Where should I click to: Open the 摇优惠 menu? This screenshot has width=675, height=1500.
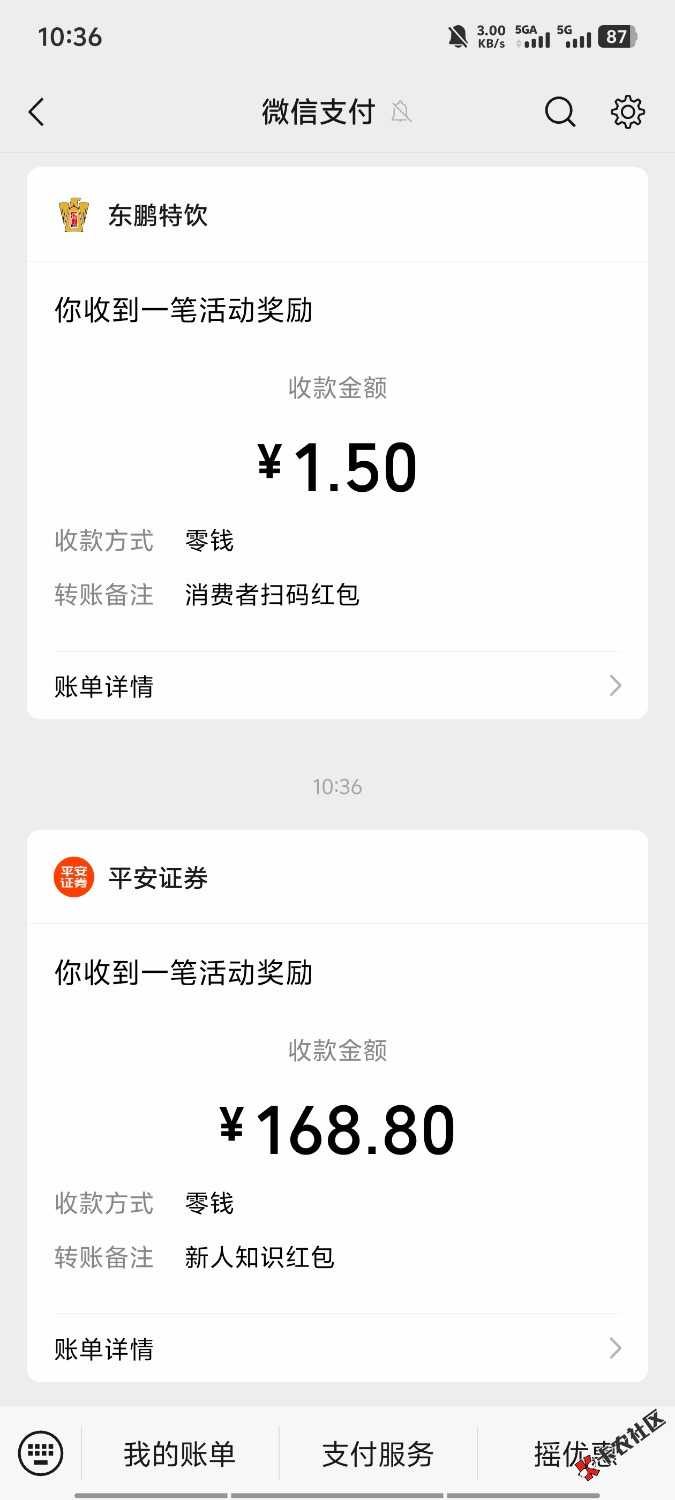576,1453
